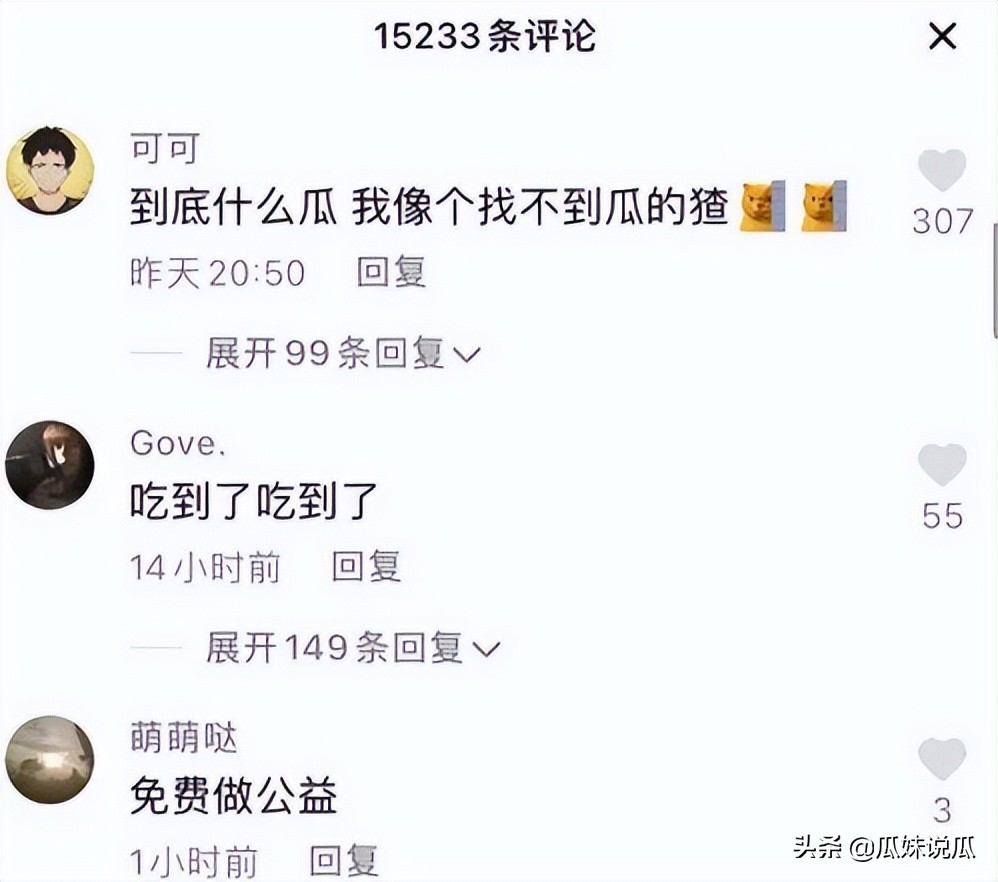The height and width of the screenshot is (882, 998).
Task: Open Gove.'s profile avatar
Action: [x=50, y=465]
